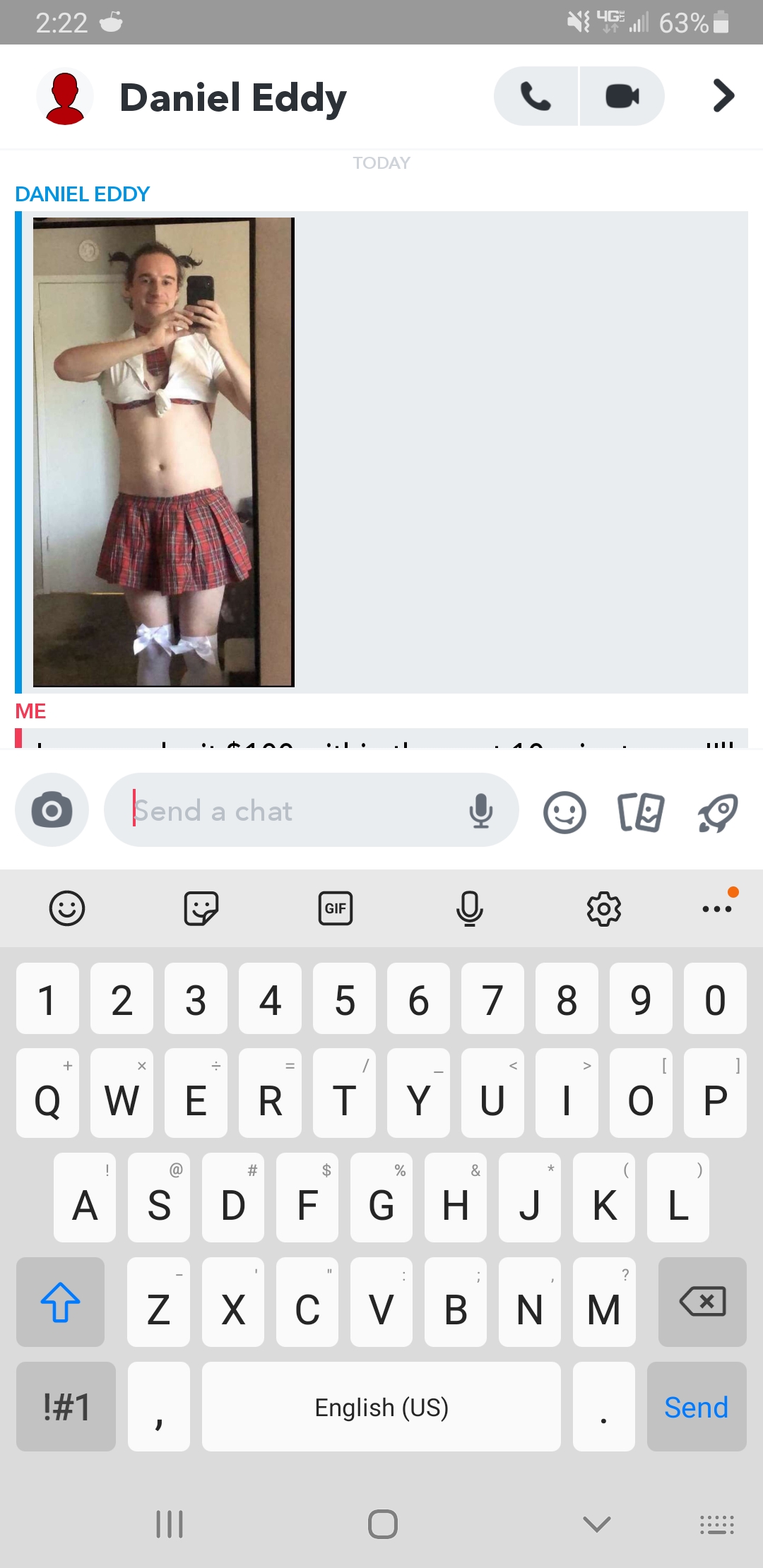Open the rocket games icon

pos(718,812)
